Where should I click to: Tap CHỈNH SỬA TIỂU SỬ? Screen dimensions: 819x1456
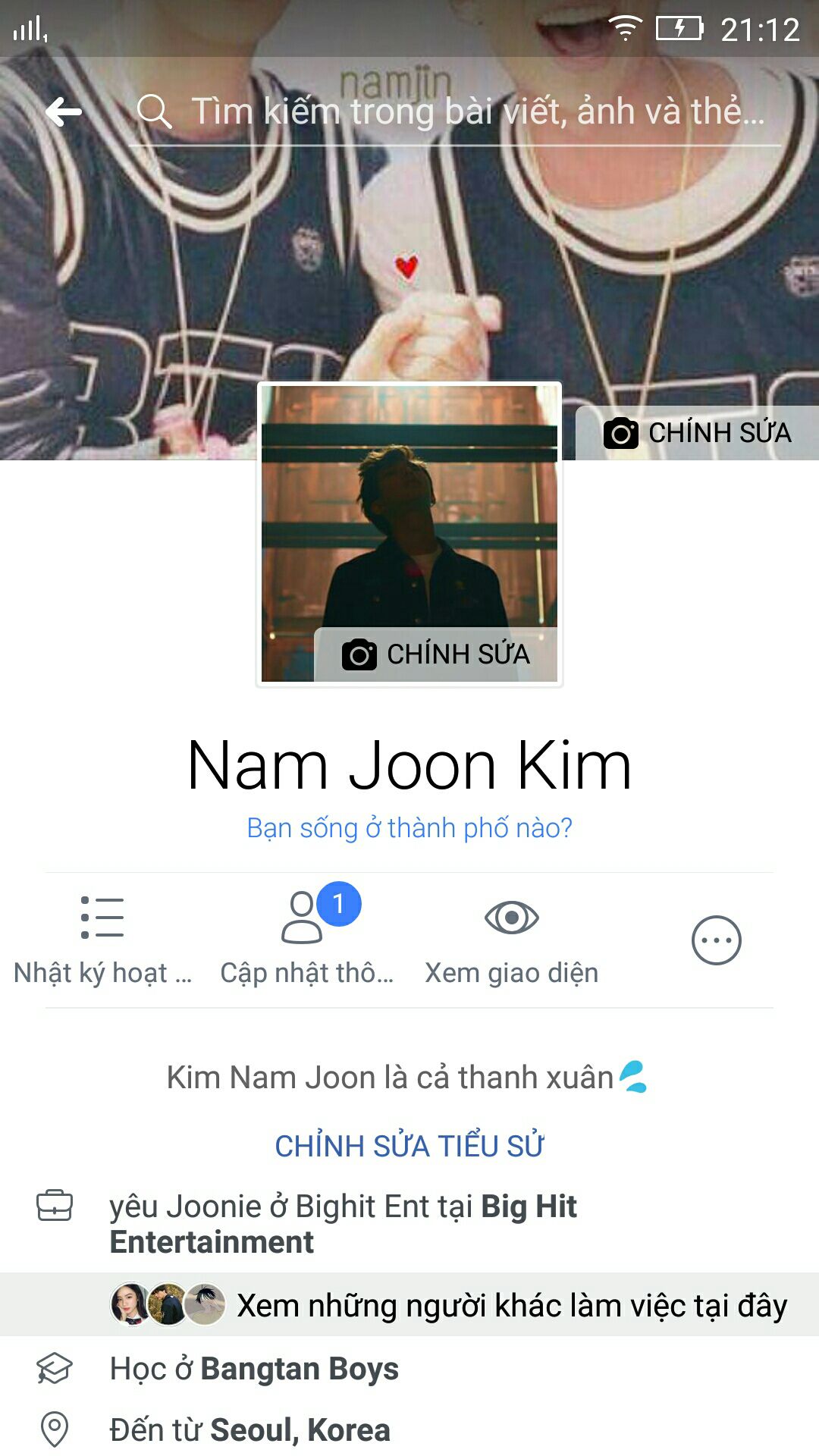pyautogui.click(x=409, y=1146)
